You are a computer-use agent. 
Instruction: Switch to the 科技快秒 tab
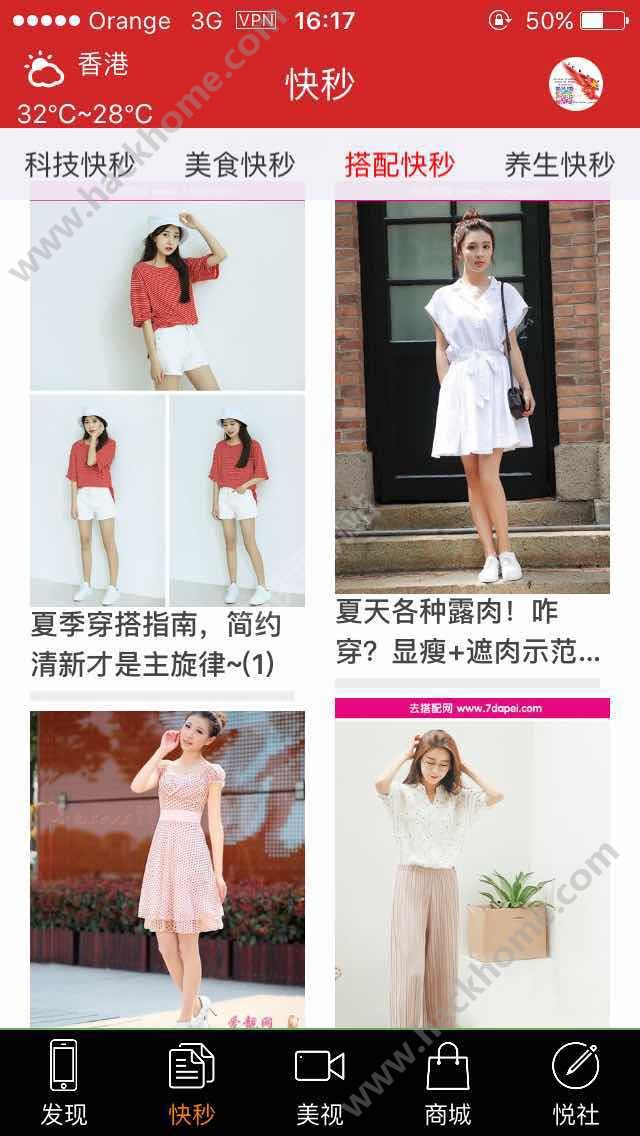[79, 165]
